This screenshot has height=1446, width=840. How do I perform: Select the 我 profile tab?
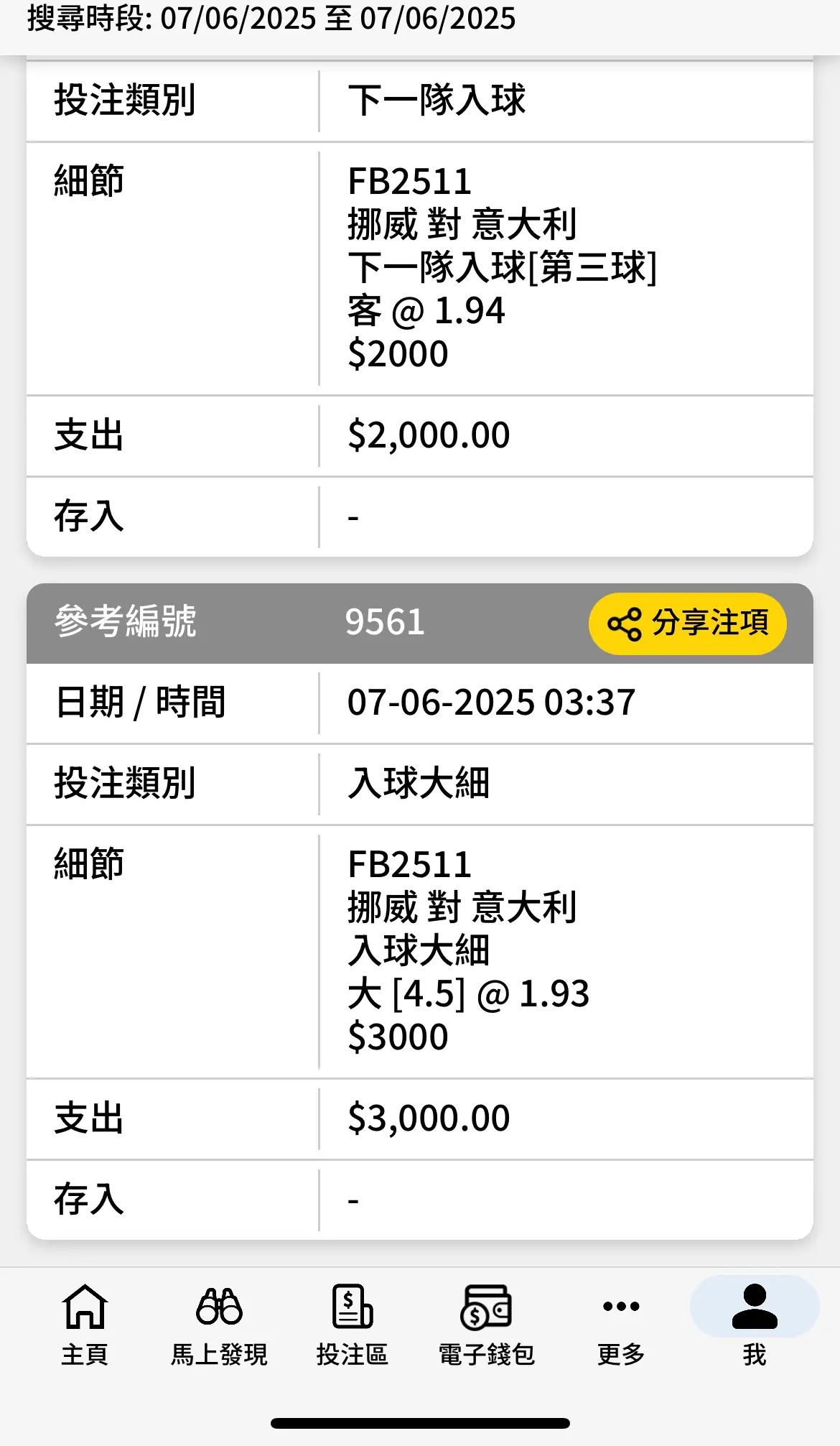click(755, 1325)
